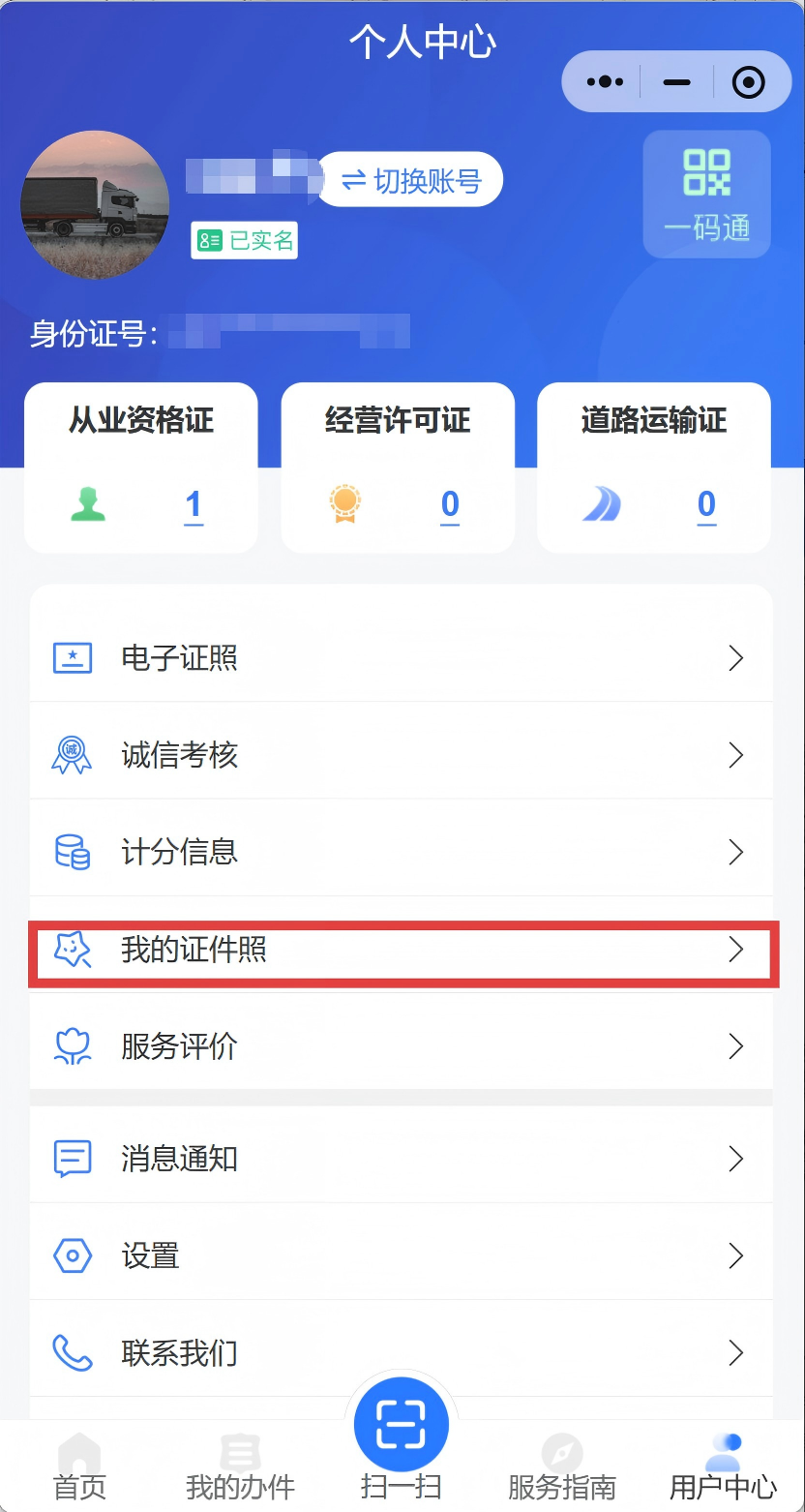Screen dimensions: 805x1512
Task: Minimize the mini program
Action: (676, 82)
